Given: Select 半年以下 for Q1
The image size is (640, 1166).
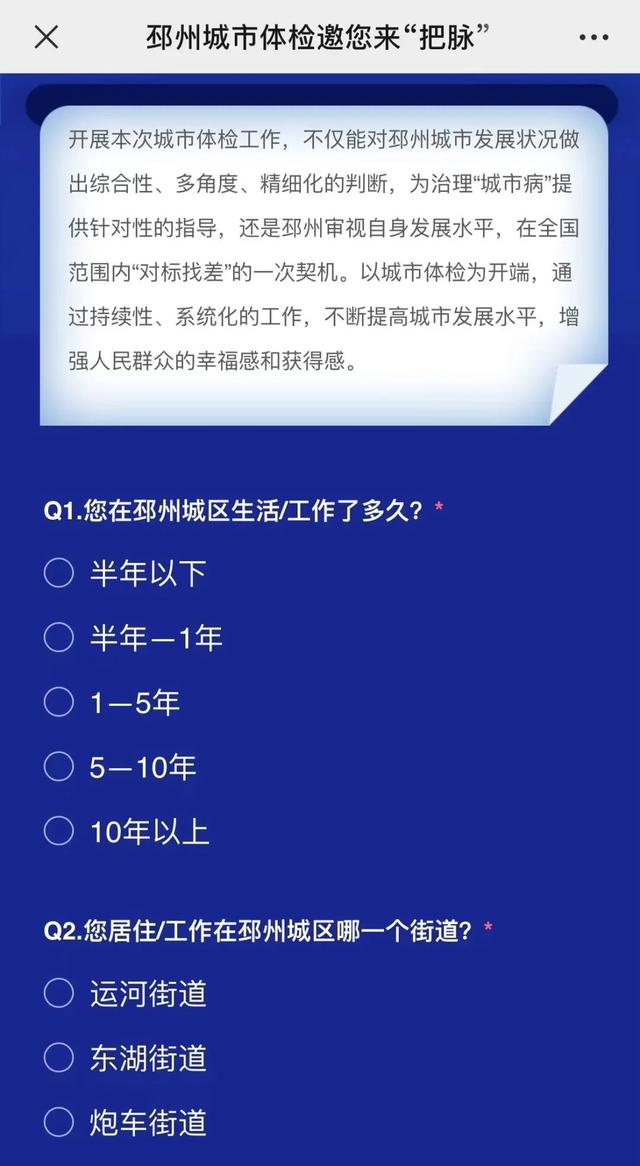Looking at the screenshot, I should click(59, 573).
